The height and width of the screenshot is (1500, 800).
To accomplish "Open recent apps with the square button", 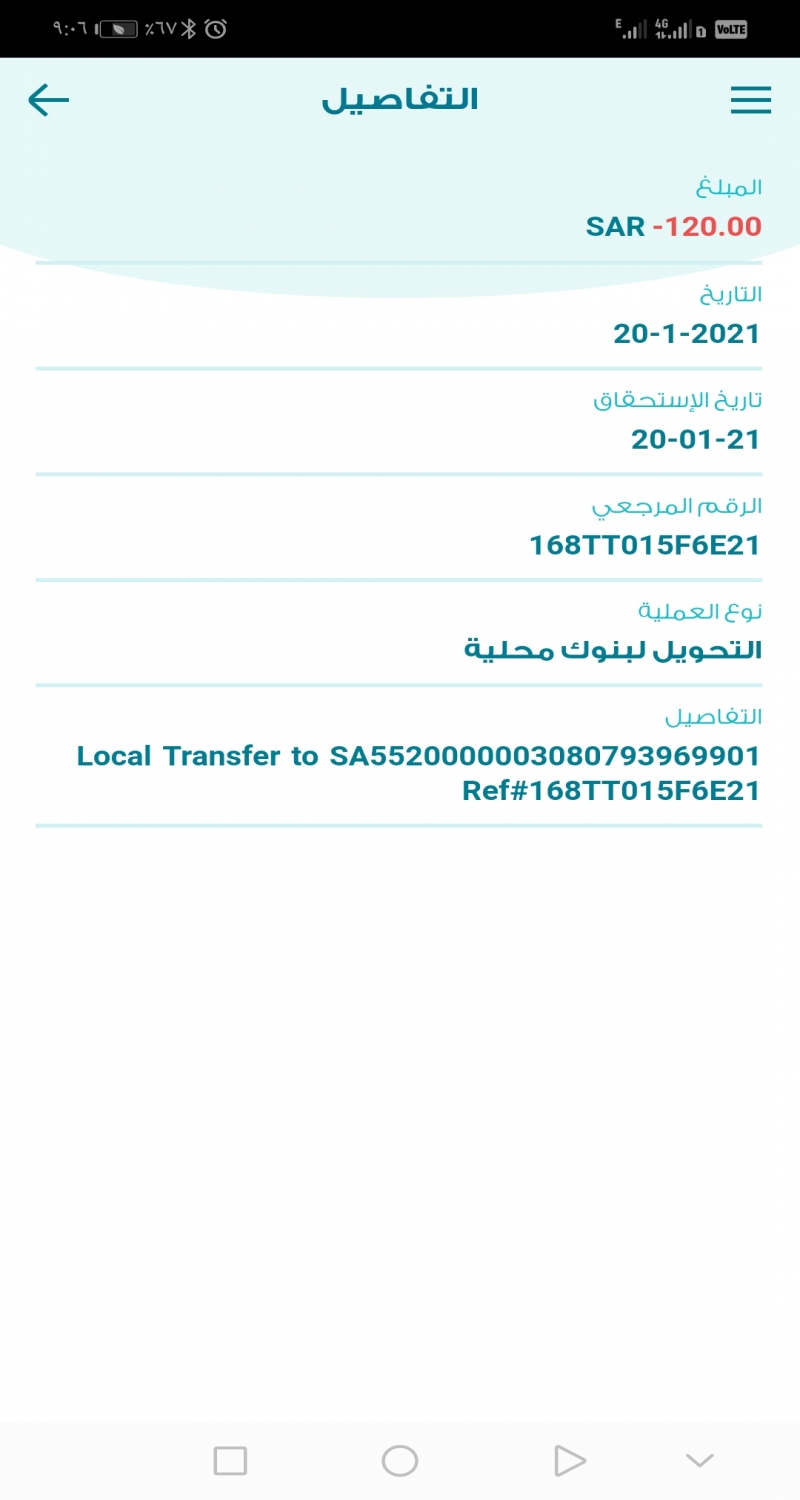I will [230, 1461].
